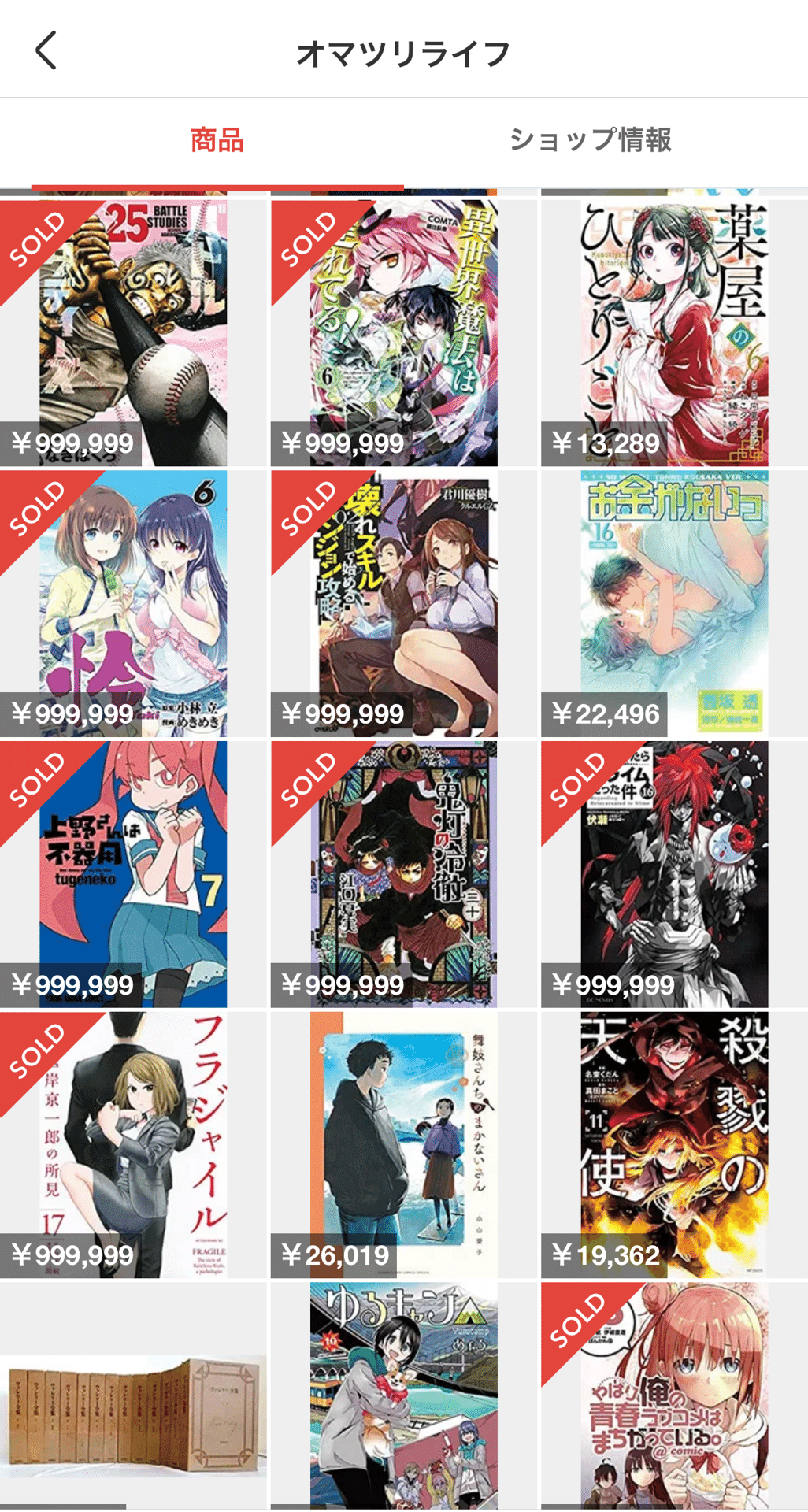The width and height of the screenshot is (808, 1512).
Task: Switch to the ショップ情報 tab
Action: 590,140
